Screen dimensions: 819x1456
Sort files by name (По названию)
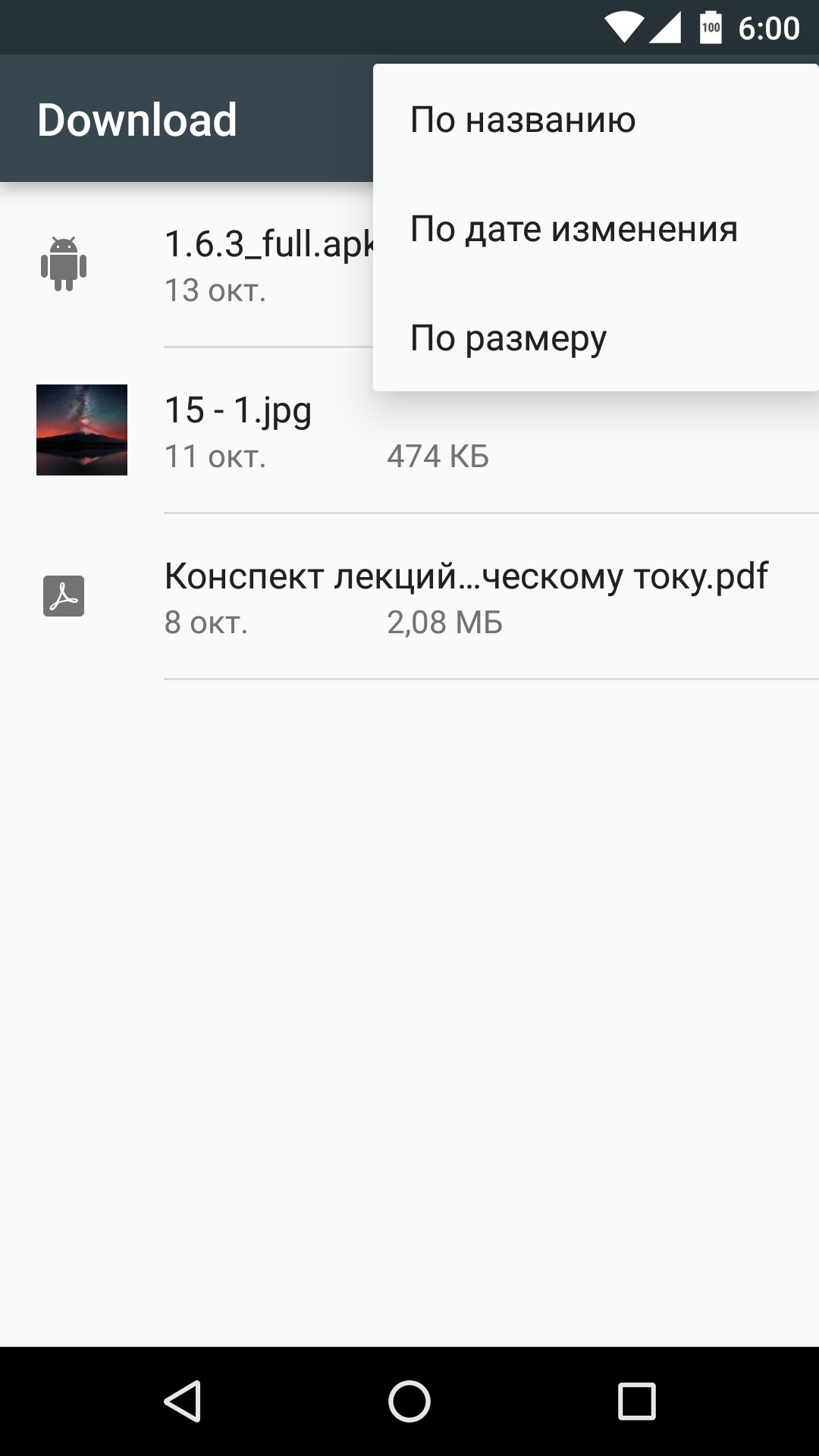pyautogui.click(x=522, y=120)
